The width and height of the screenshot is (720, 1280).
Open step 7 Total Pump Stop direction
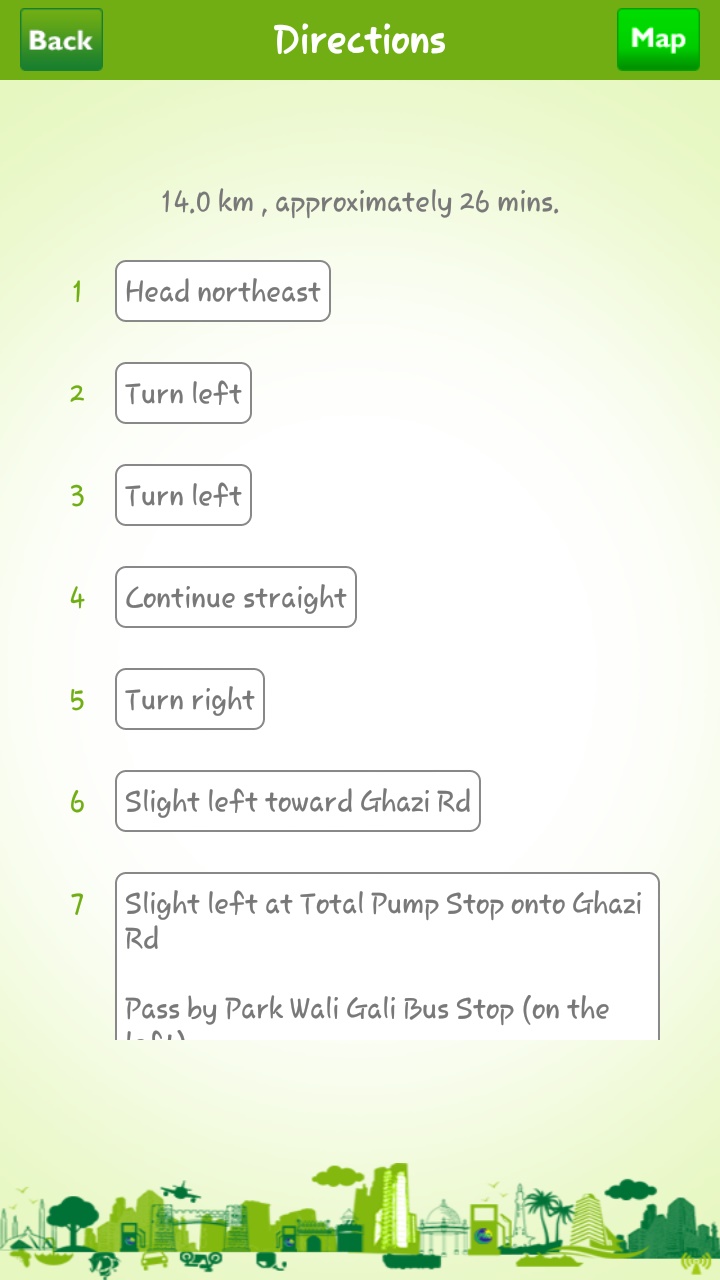click(x=387, y=955)
